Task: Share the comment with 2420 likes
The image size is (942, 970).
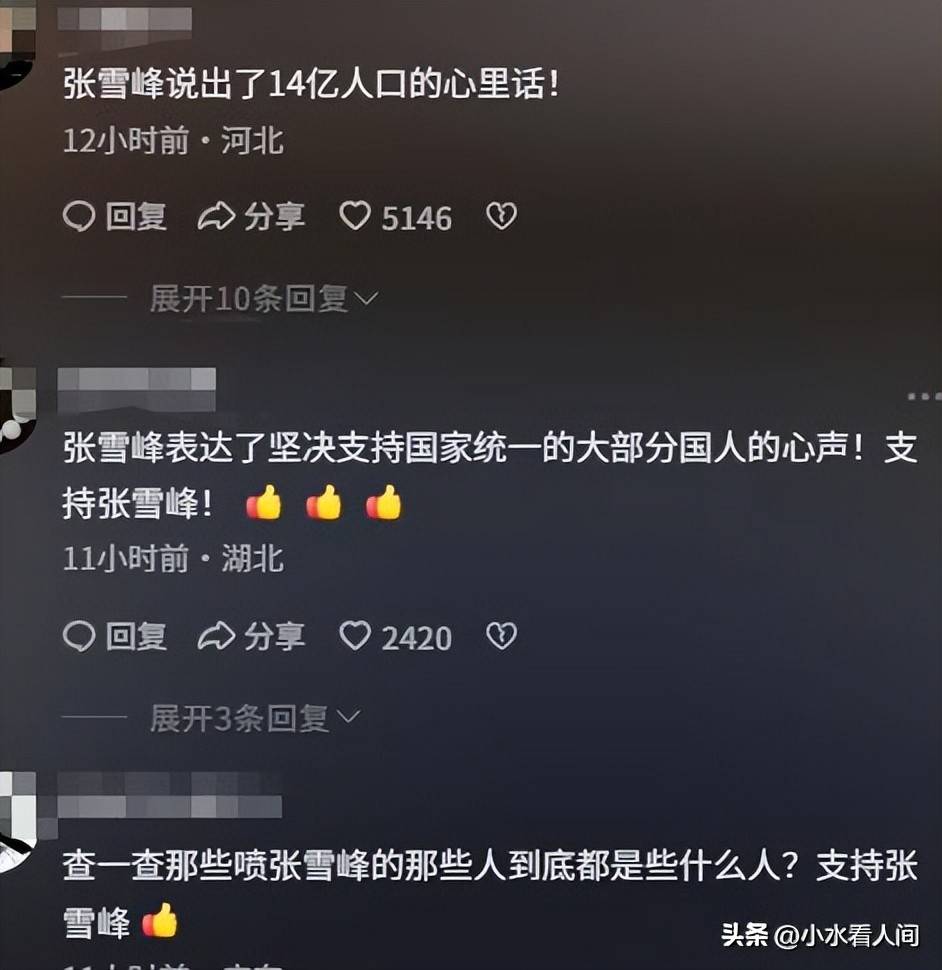Action: pos(250,637)
